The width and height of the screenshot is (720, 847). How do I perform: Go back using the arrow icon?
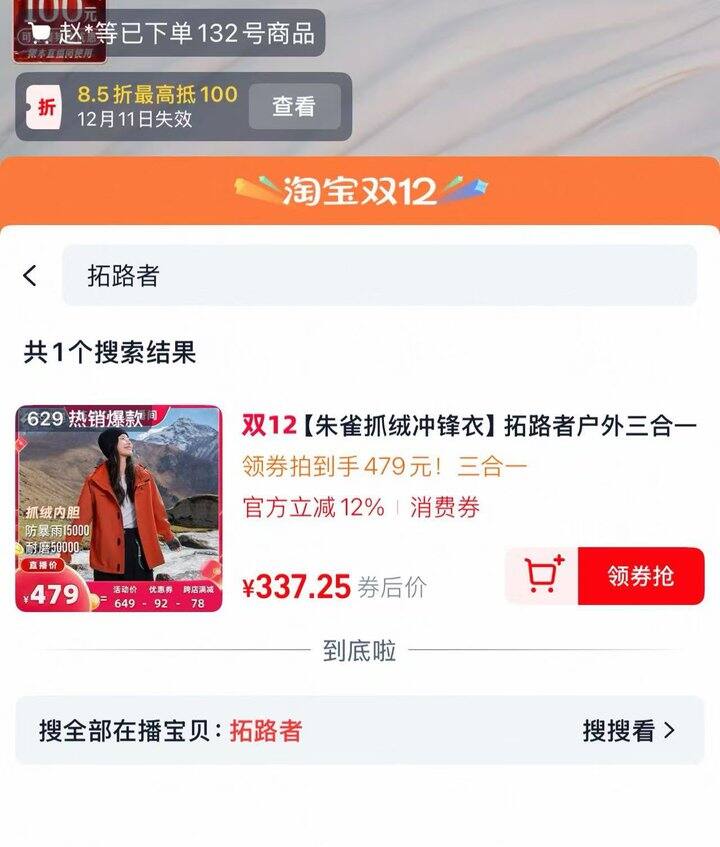pyautogui.click(x=30, y=276)
